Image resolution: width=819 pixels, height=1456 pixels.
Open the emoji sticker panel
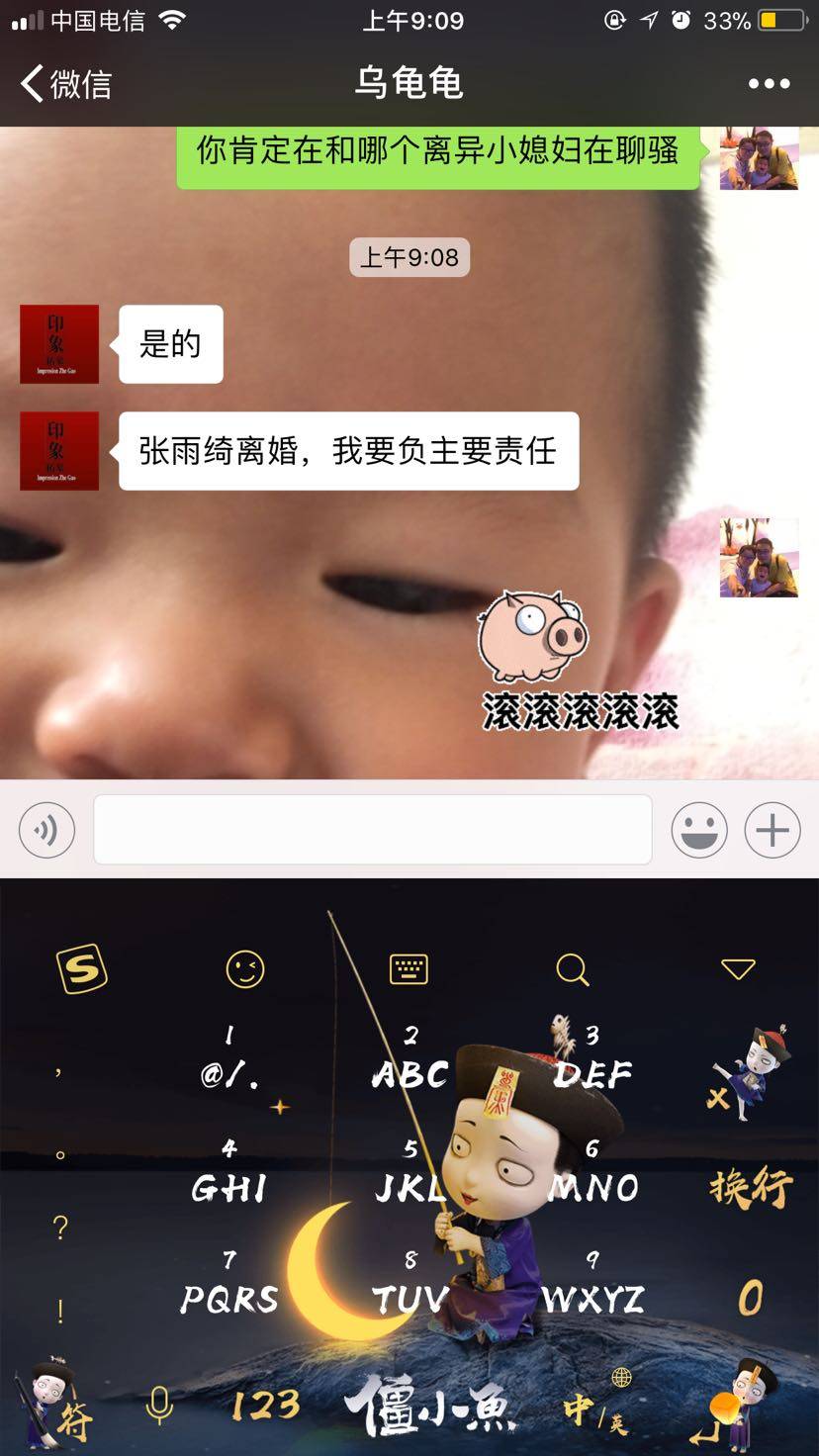coord(699,830)
